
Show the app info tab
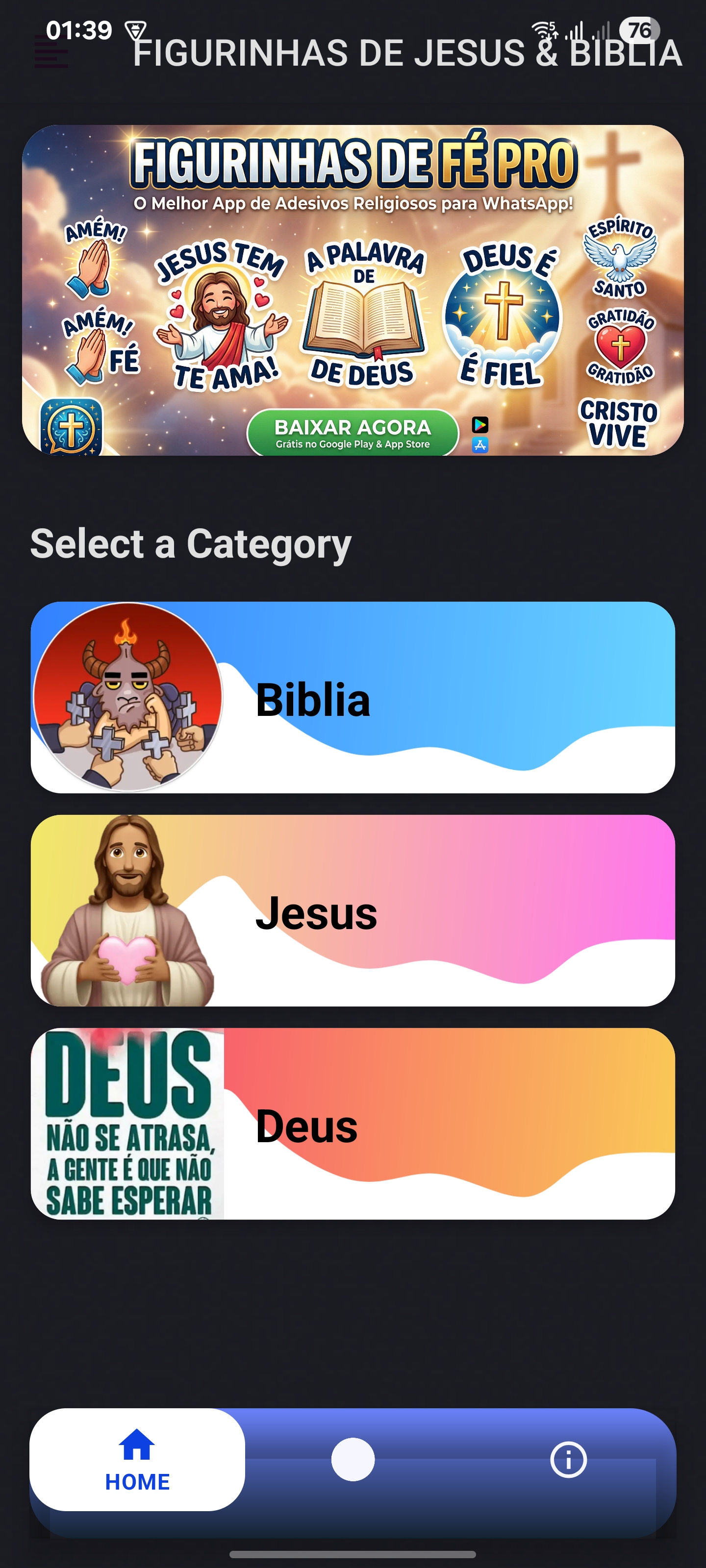(x=568, y=1460)
